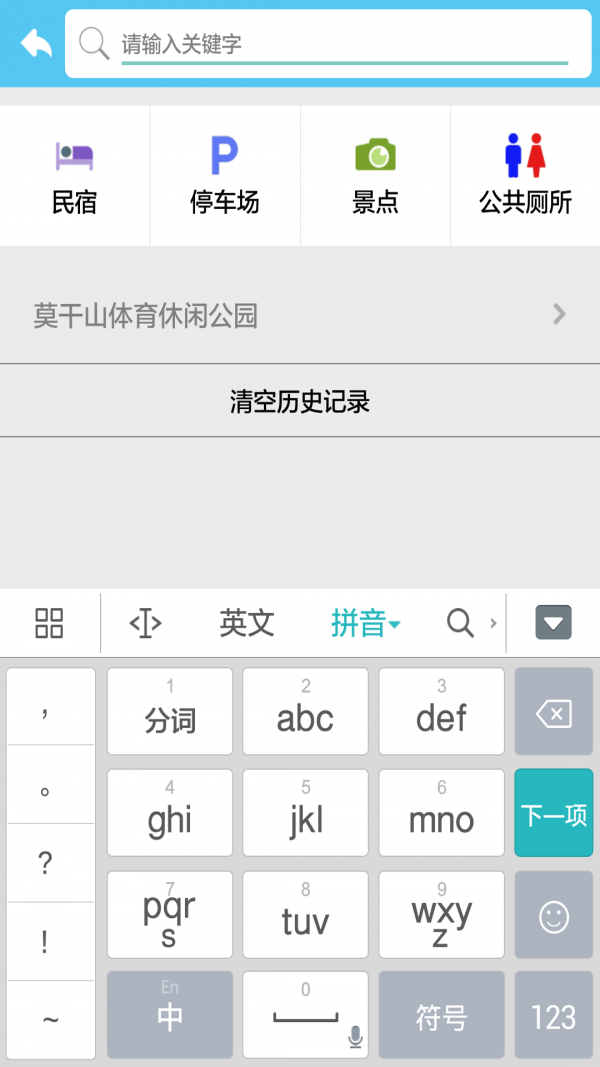This screenshot has height=1067, width=600.
Task: Open the 拼音 input mode dropdown
Action: tap(365, 623)
